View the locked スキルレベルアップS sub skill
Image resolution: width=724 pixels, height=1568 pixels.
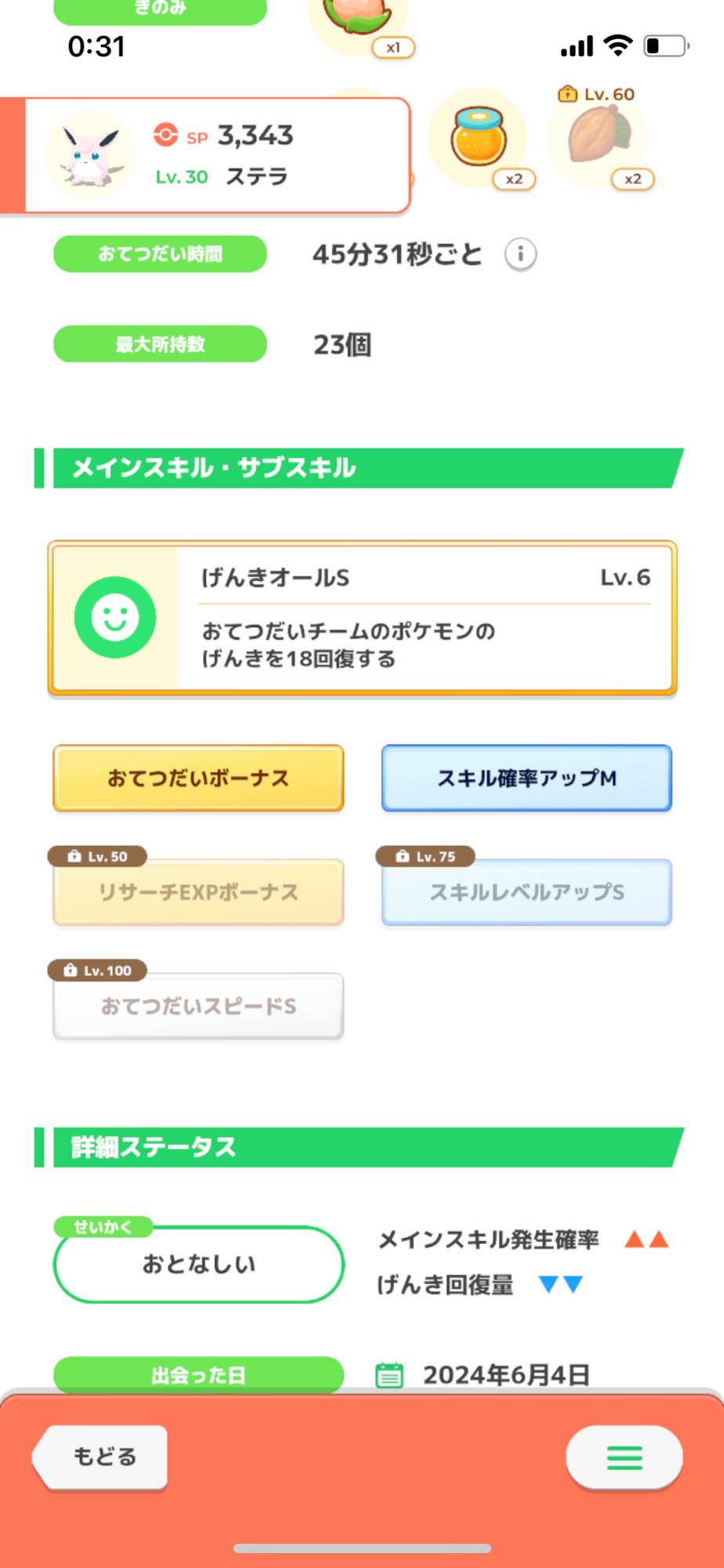click(x=527, y=892)
